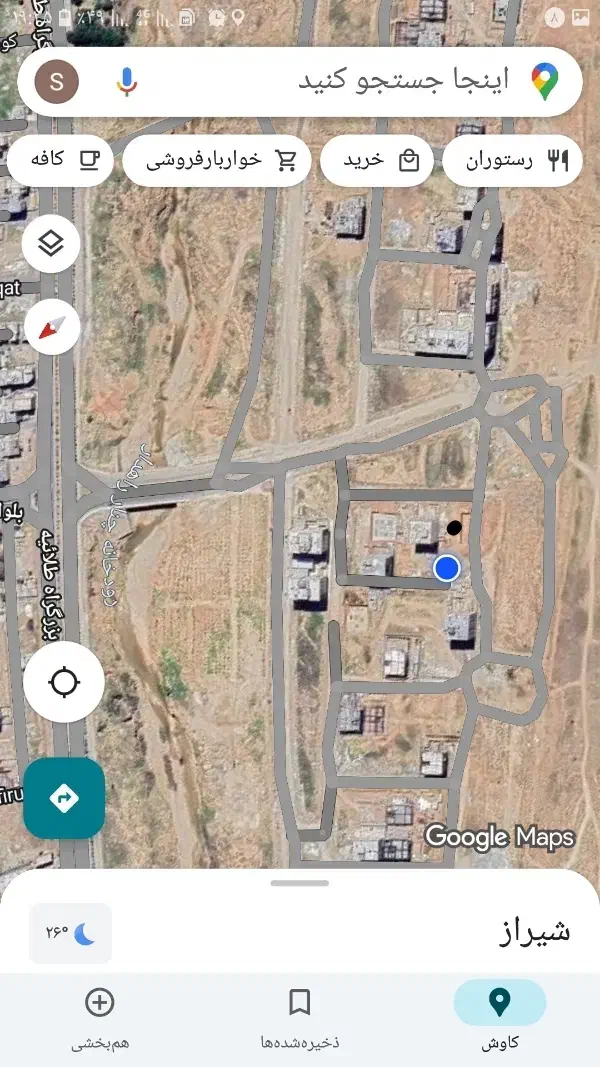Choose the "کافه" cafe chip

click(x=60, y=160)
